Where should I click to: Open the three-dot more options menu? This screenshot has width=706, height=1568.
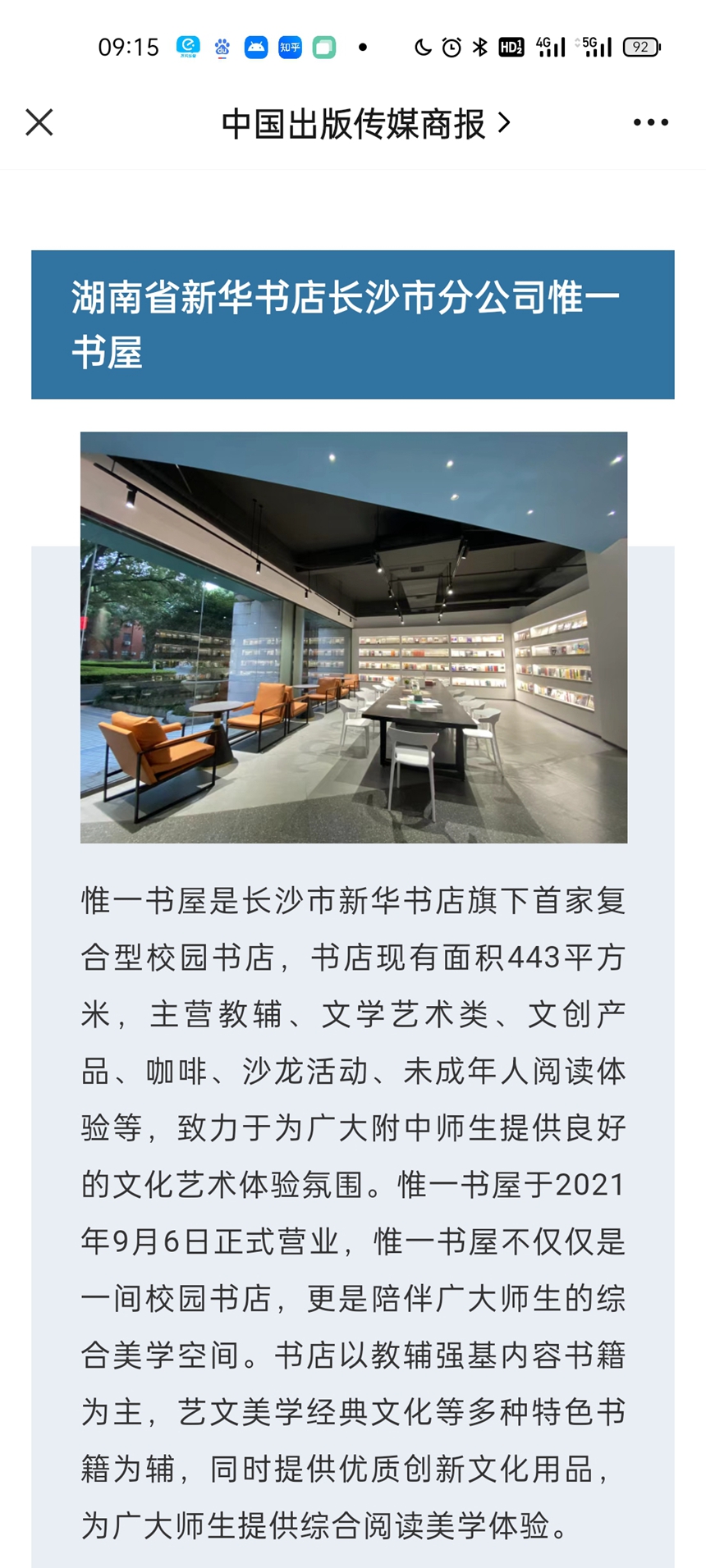[x=650, y=123]
